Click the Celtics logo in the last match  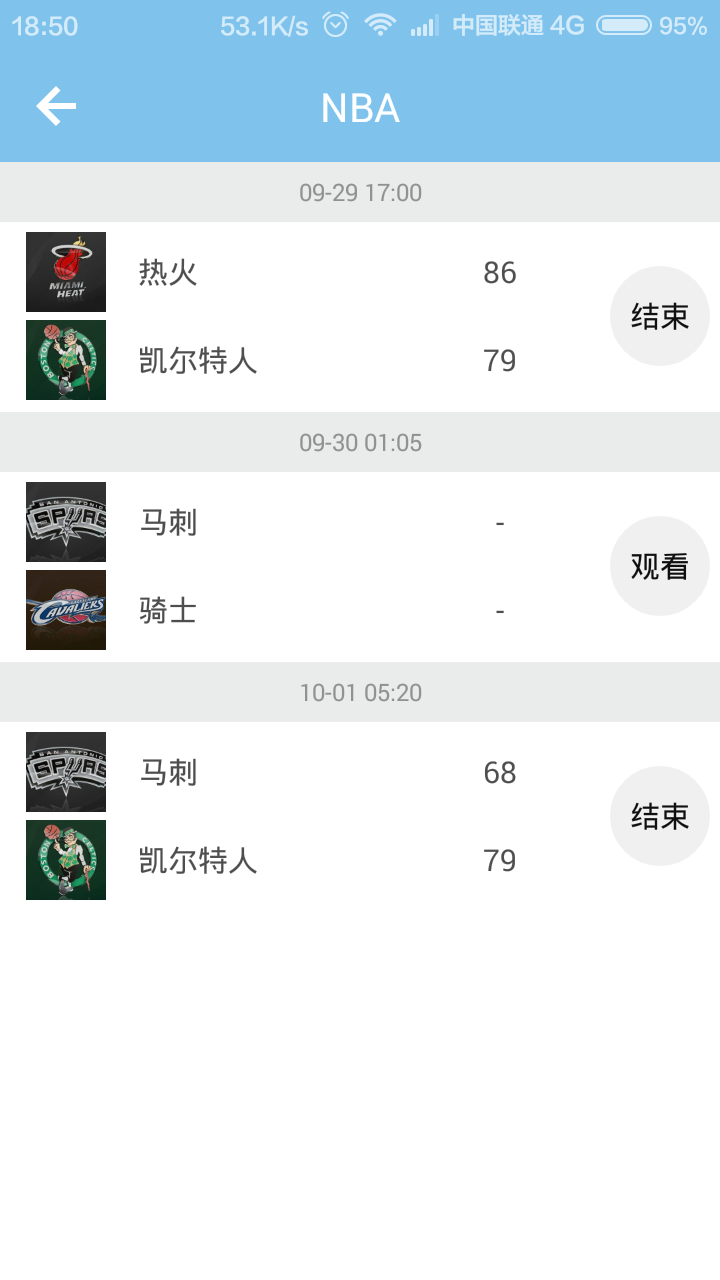click(65, 860)
